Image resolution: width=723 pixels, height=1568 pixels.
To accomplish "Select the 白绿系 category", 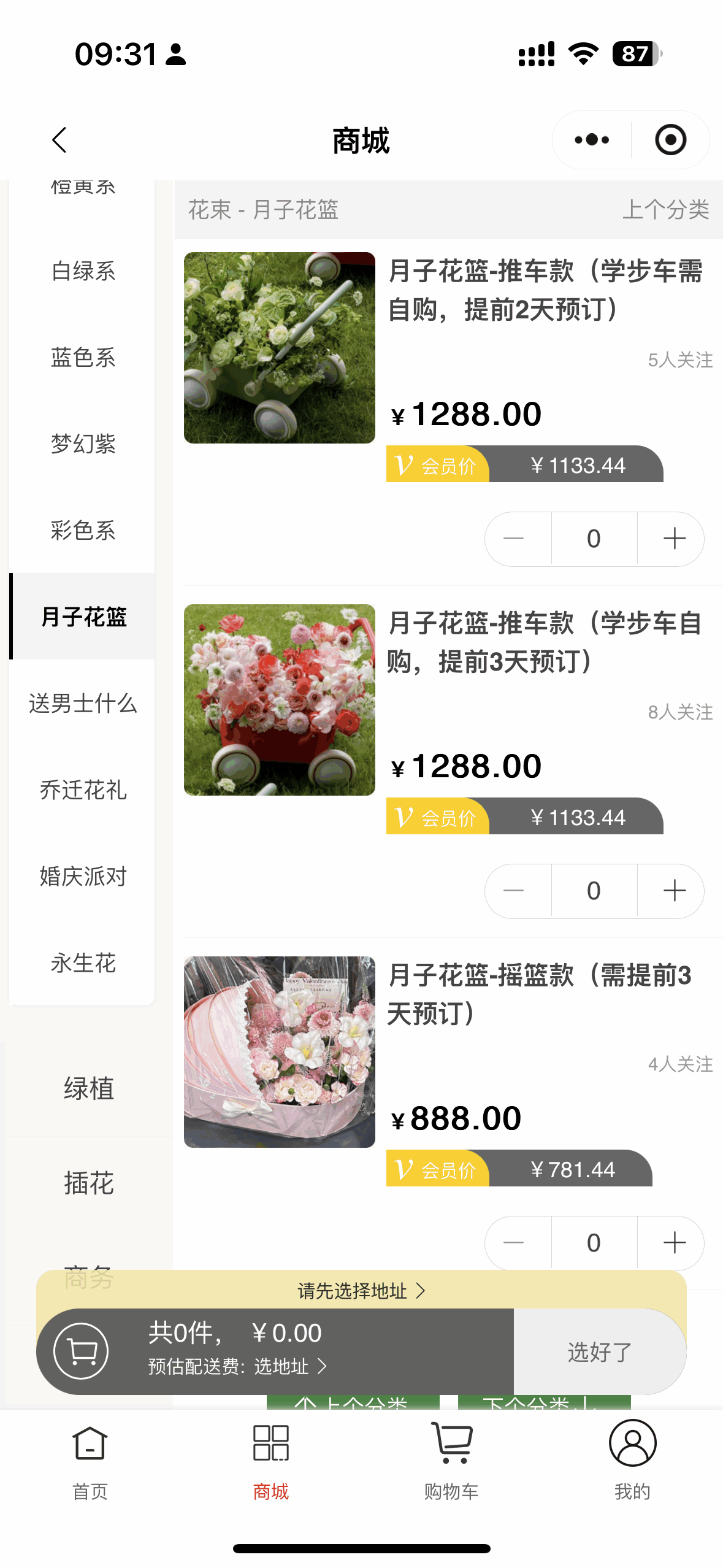I will [83, 271].
